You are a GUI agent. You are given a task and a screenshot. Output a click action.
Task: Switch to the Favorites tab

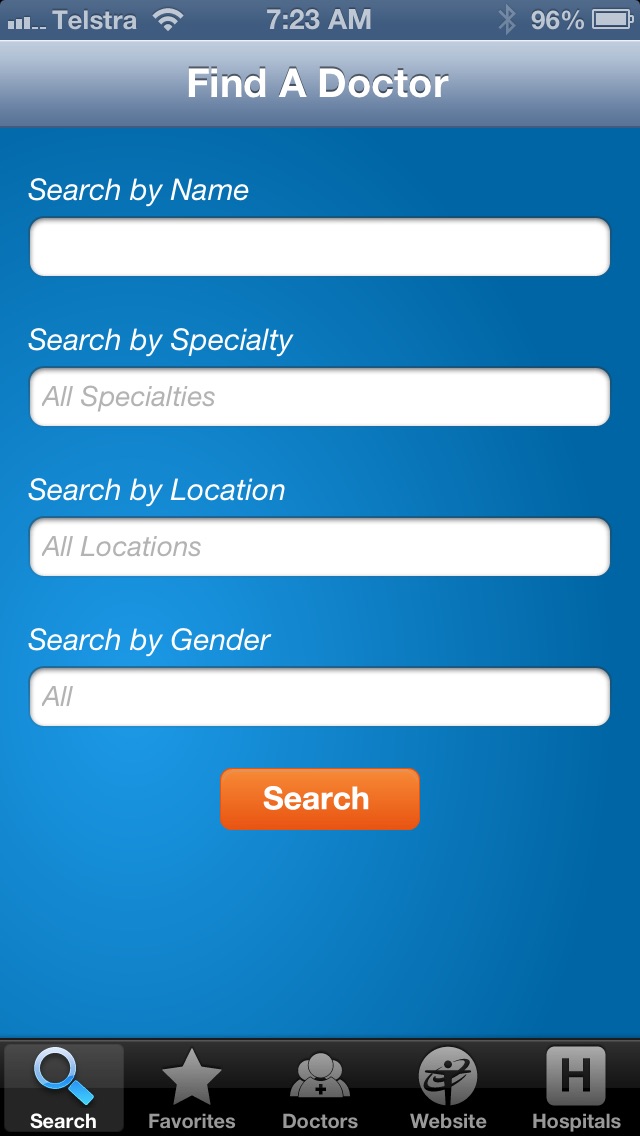(x=191, y=1088)
